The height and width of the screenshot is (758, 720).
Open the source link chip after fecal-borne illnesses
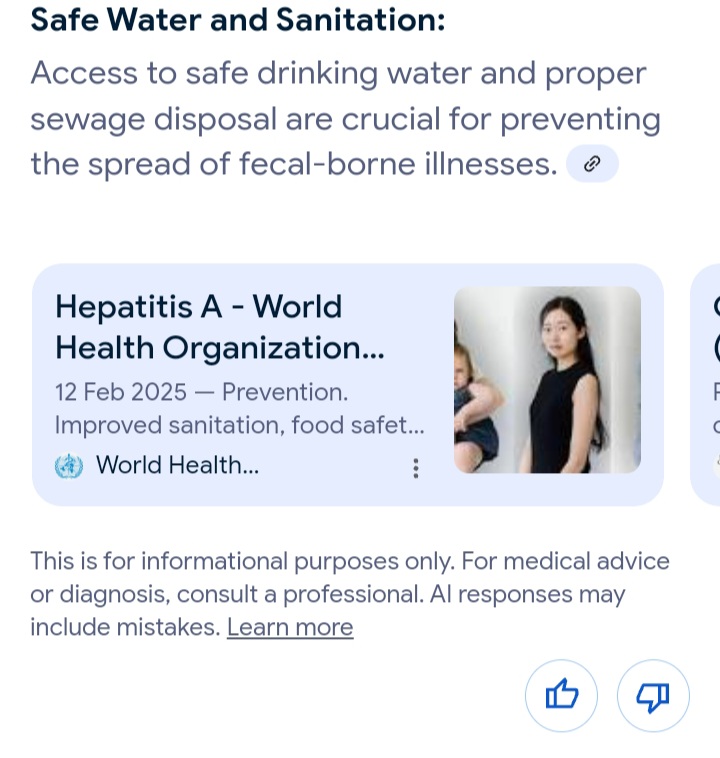pos(592,164)
